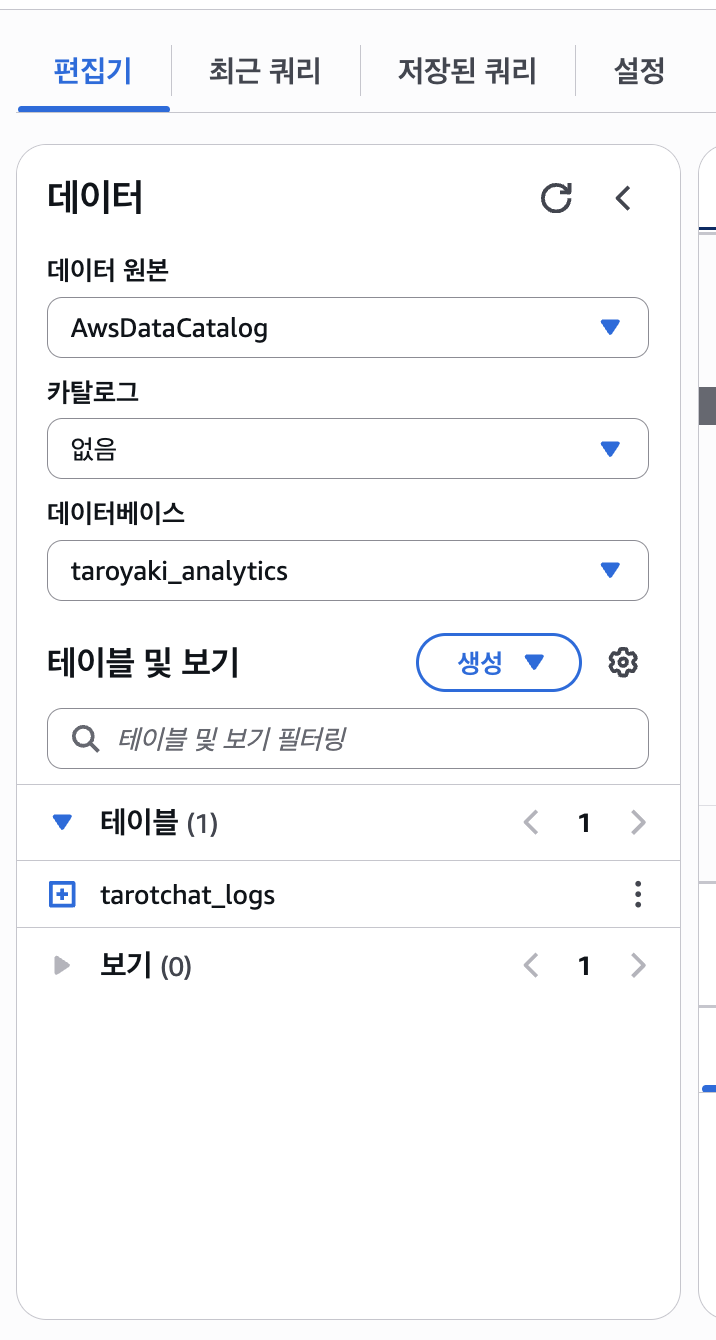
Task: Collapse the 테이블 section
Action: click(x=62, y=823)
